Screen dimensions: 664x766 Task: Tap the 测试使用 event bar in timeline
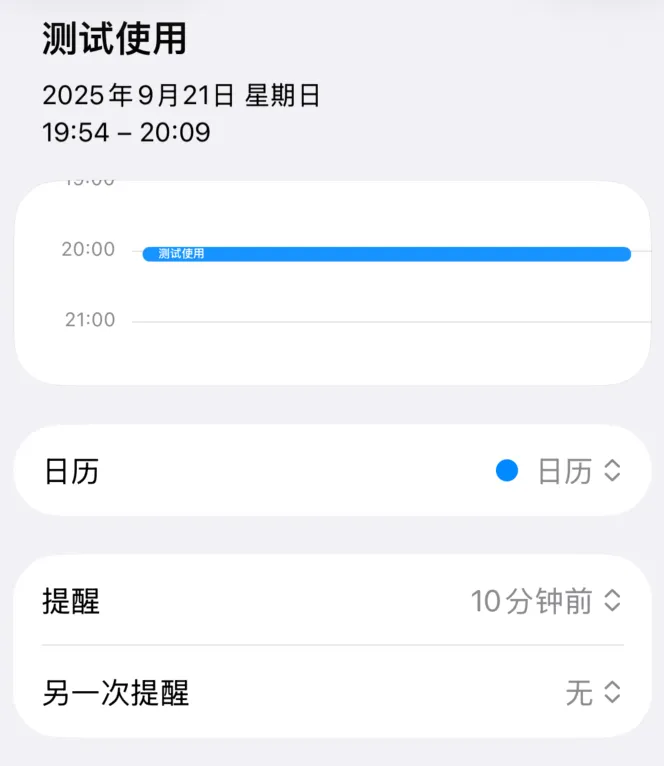(x=386, y=254)
